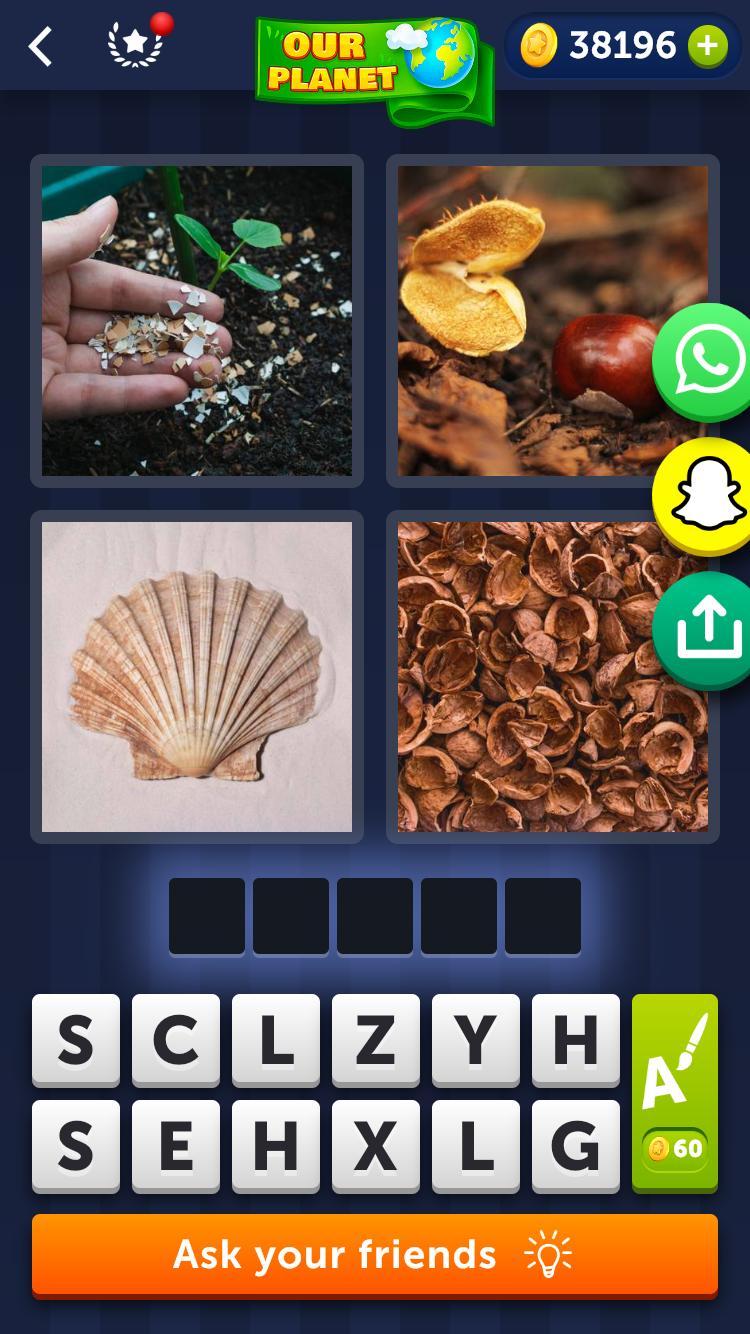Select the letter X tile
750x1334 pixels.
click(x=376, y=1146)
